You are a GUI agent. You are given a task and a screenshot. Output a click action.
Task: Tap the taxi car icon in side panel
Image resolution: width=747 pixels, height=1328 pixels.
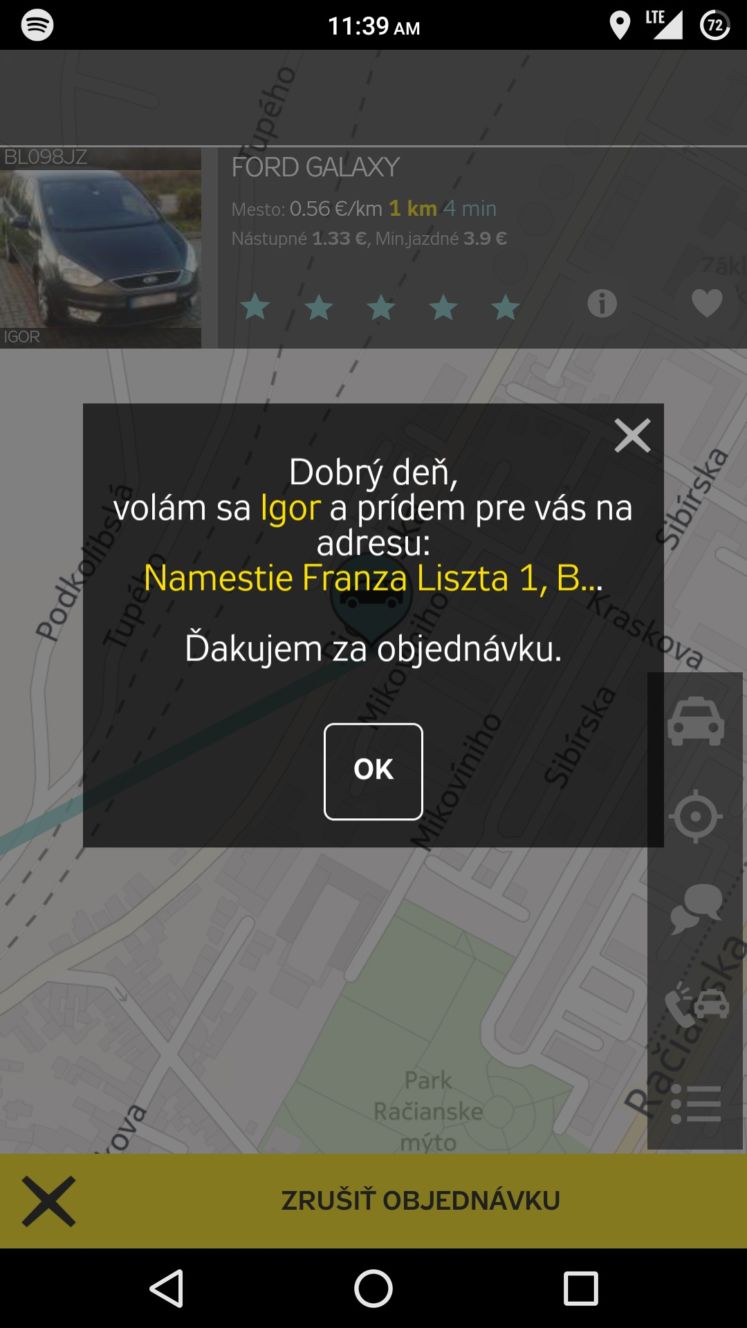pyautogui.click(x=696, y=721)
